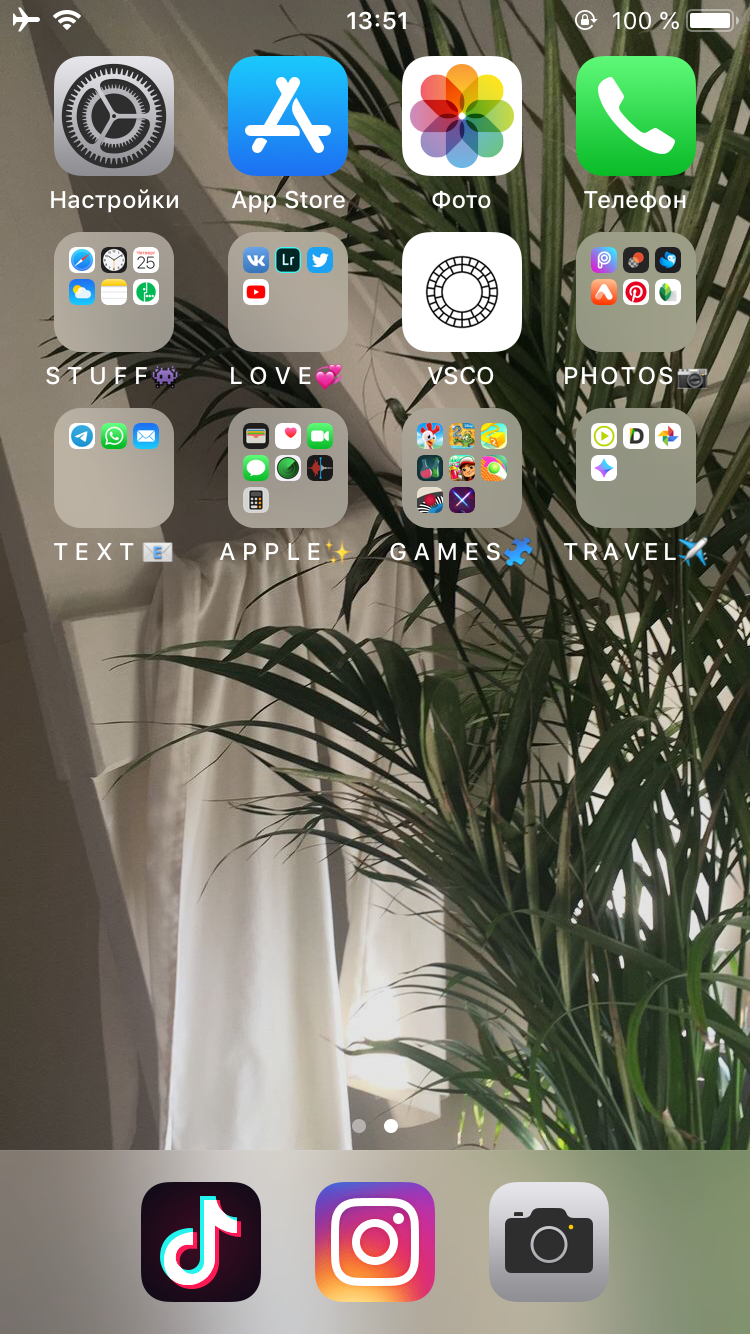Viewport: 750px width, 1334px height.
Task: Open the PHOTOS folder
Action: tap(636, 292)
